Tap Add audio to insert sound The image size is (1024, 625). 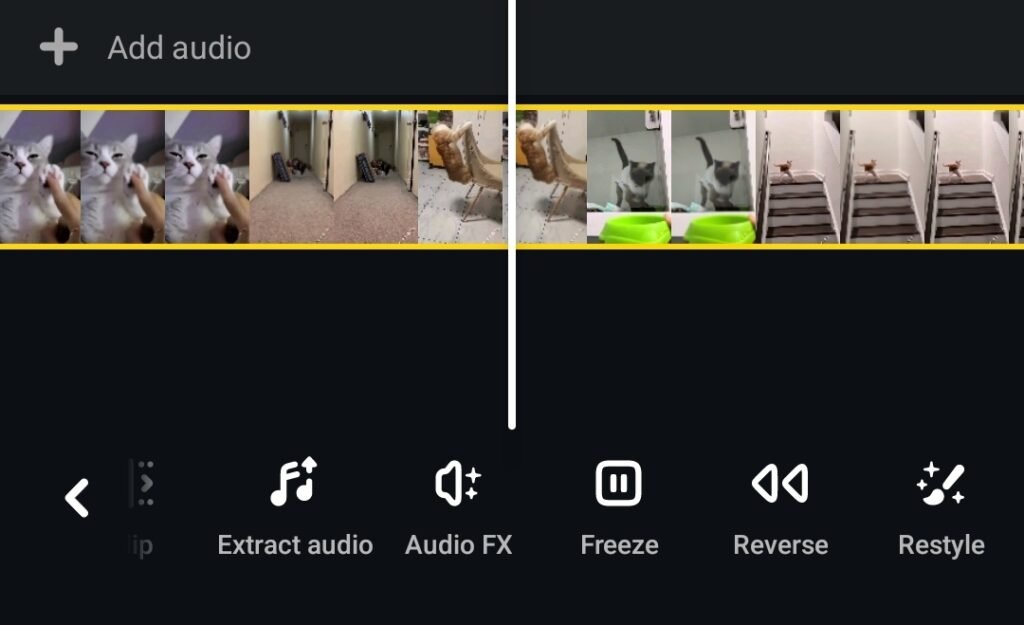pos(146,48)
